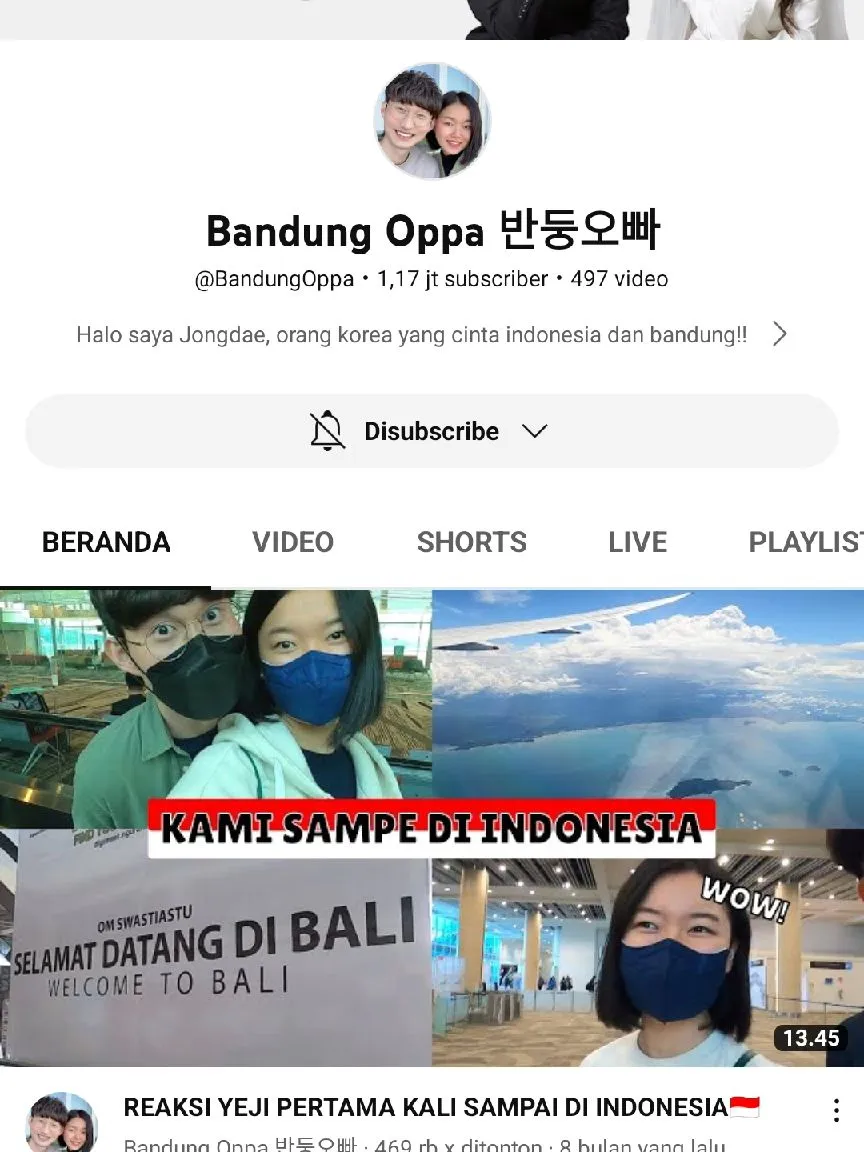
Task: Switch to the LIVE tab
Action: pyautogui.click(x=637, y=542)
